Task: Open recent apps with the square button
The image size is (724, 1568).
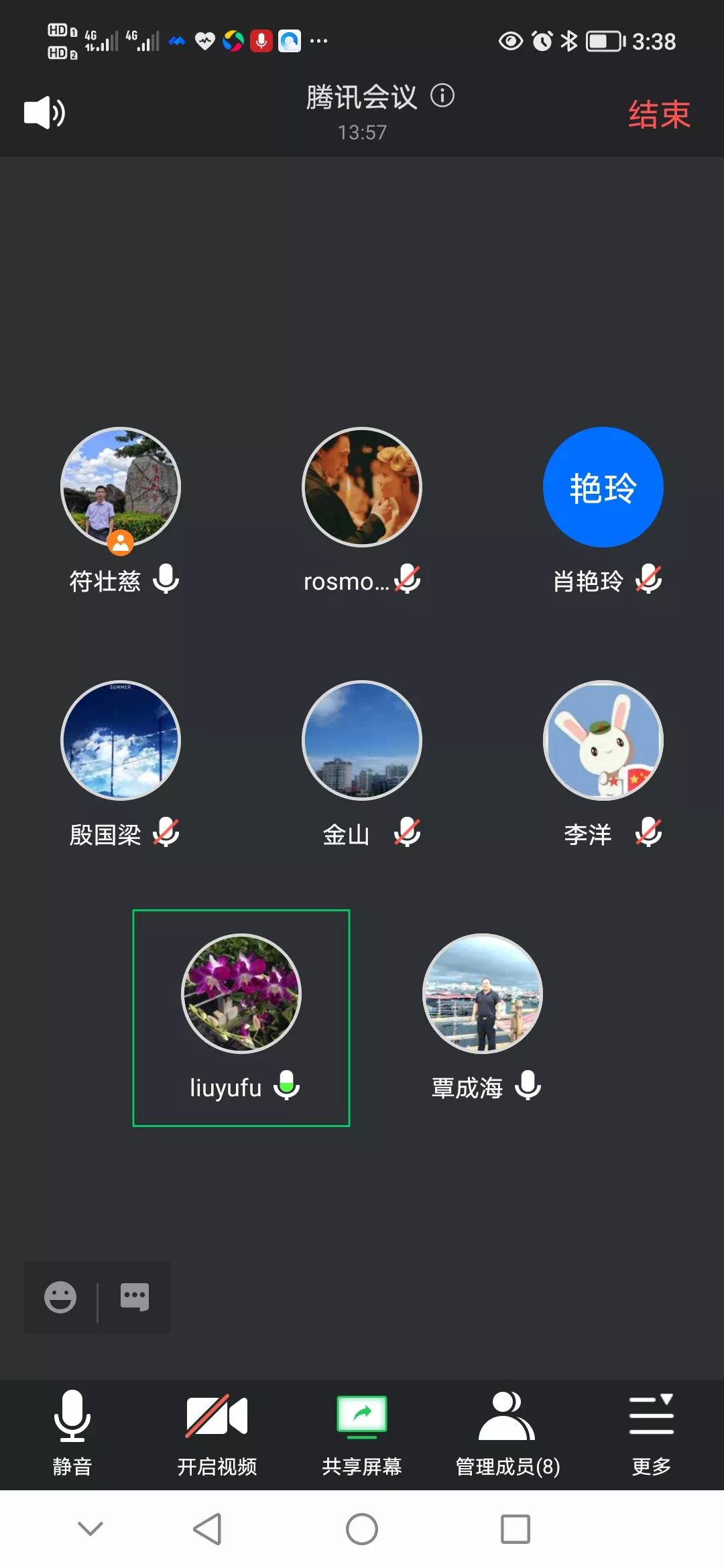Action: coord(516,1529)
